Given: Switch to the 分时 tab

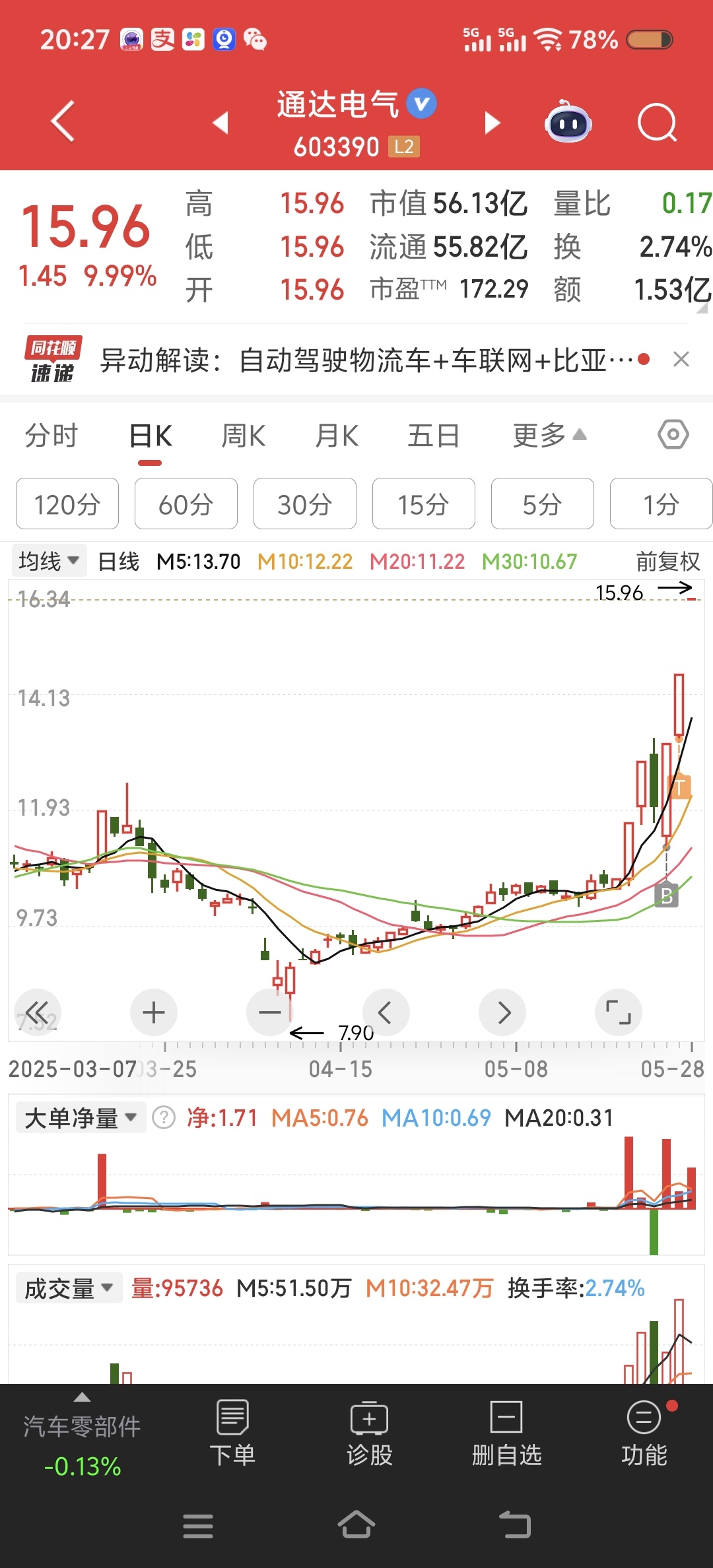Looking at the screenshot, I should pos(51,436).
